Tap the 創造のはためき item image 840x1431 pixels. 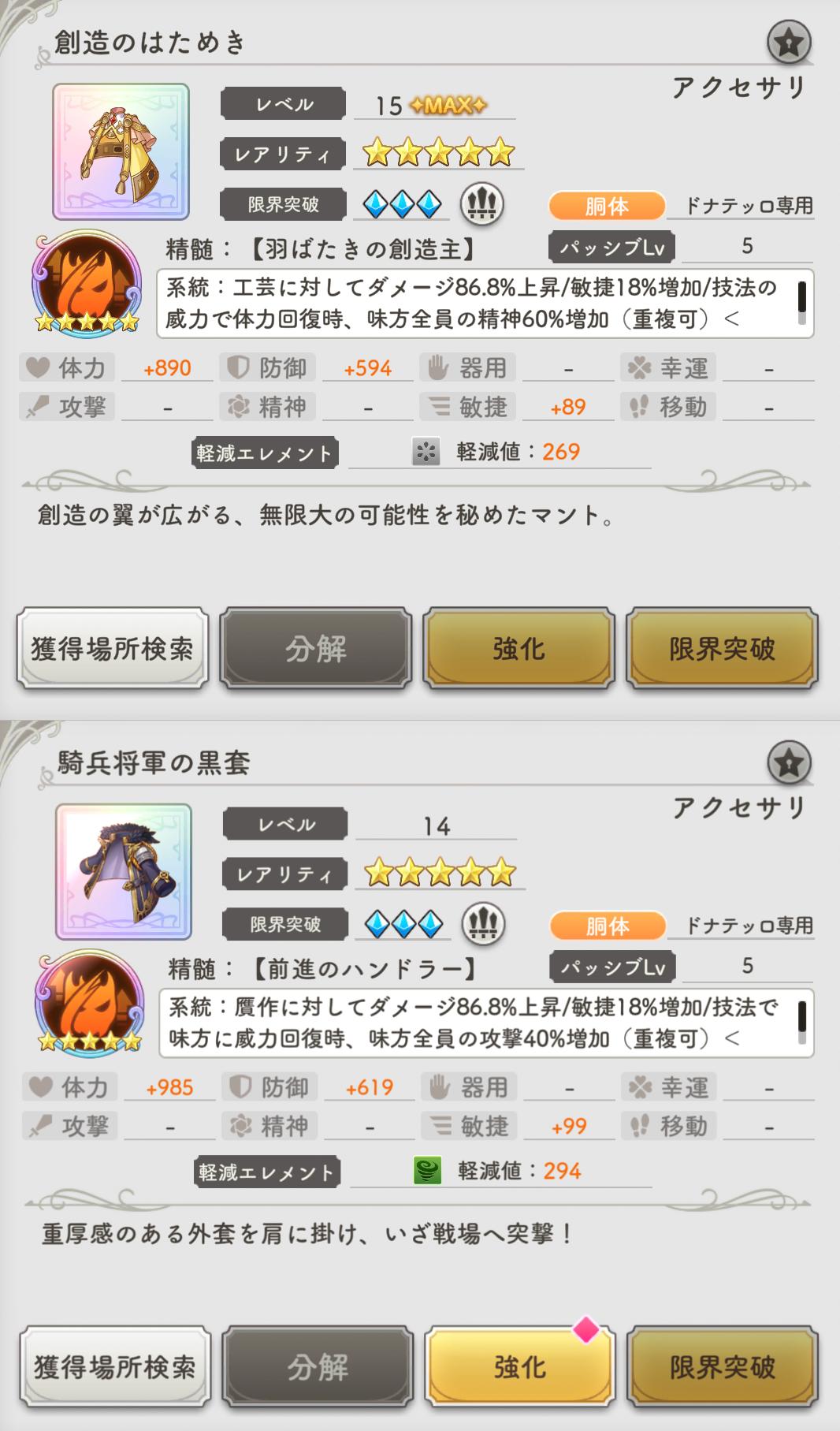tap(121, 151)
